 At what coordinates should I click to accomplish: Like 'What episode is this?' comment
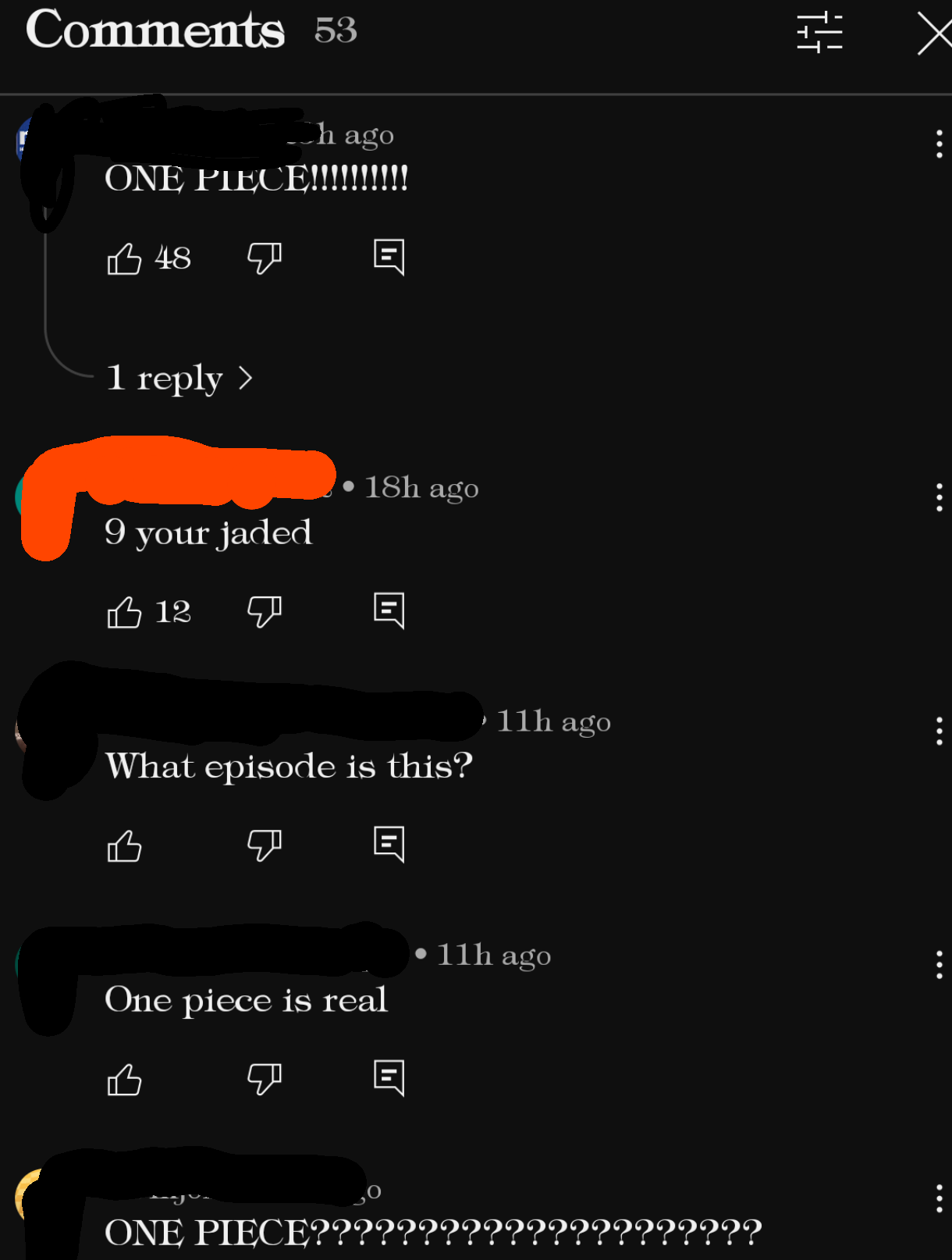(124, 845)
